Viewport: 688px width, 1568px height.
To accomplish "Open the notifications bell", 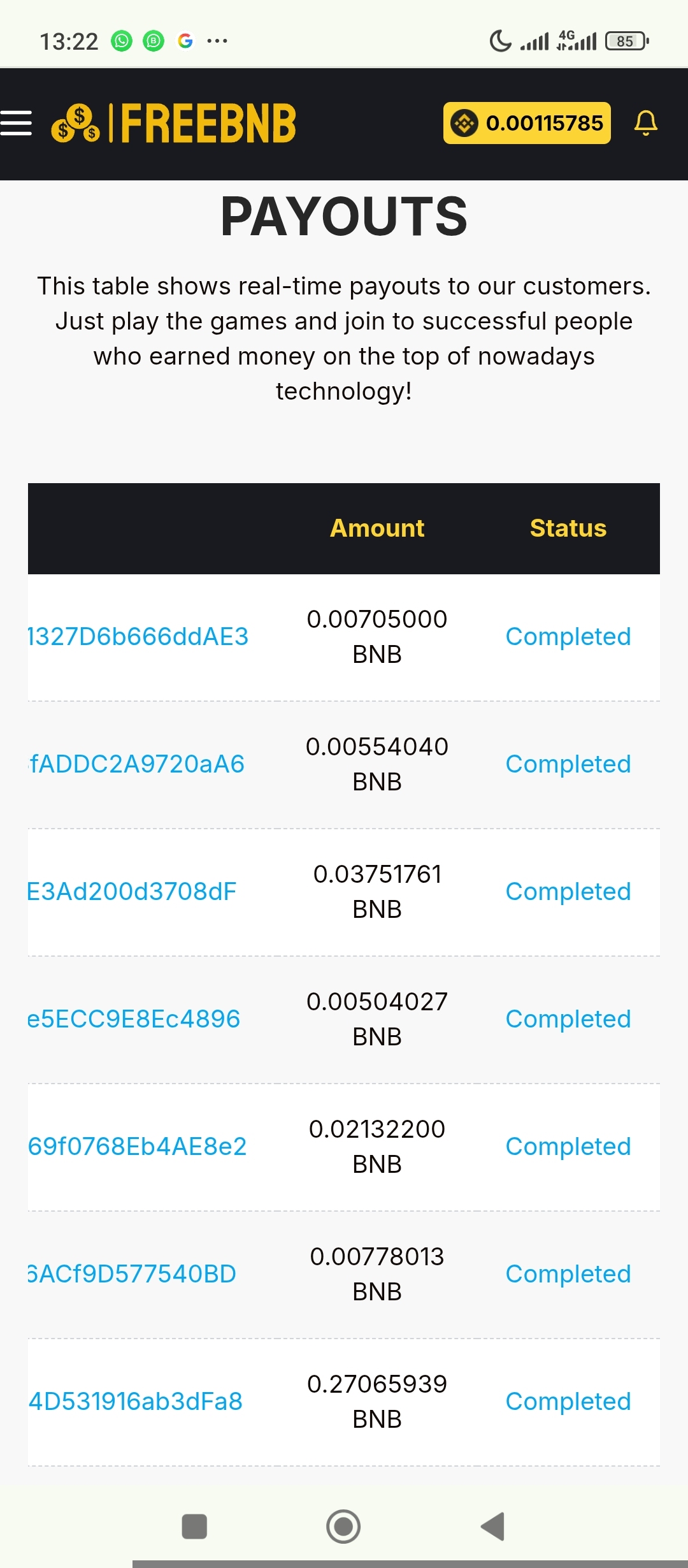I will click(645, 123).
